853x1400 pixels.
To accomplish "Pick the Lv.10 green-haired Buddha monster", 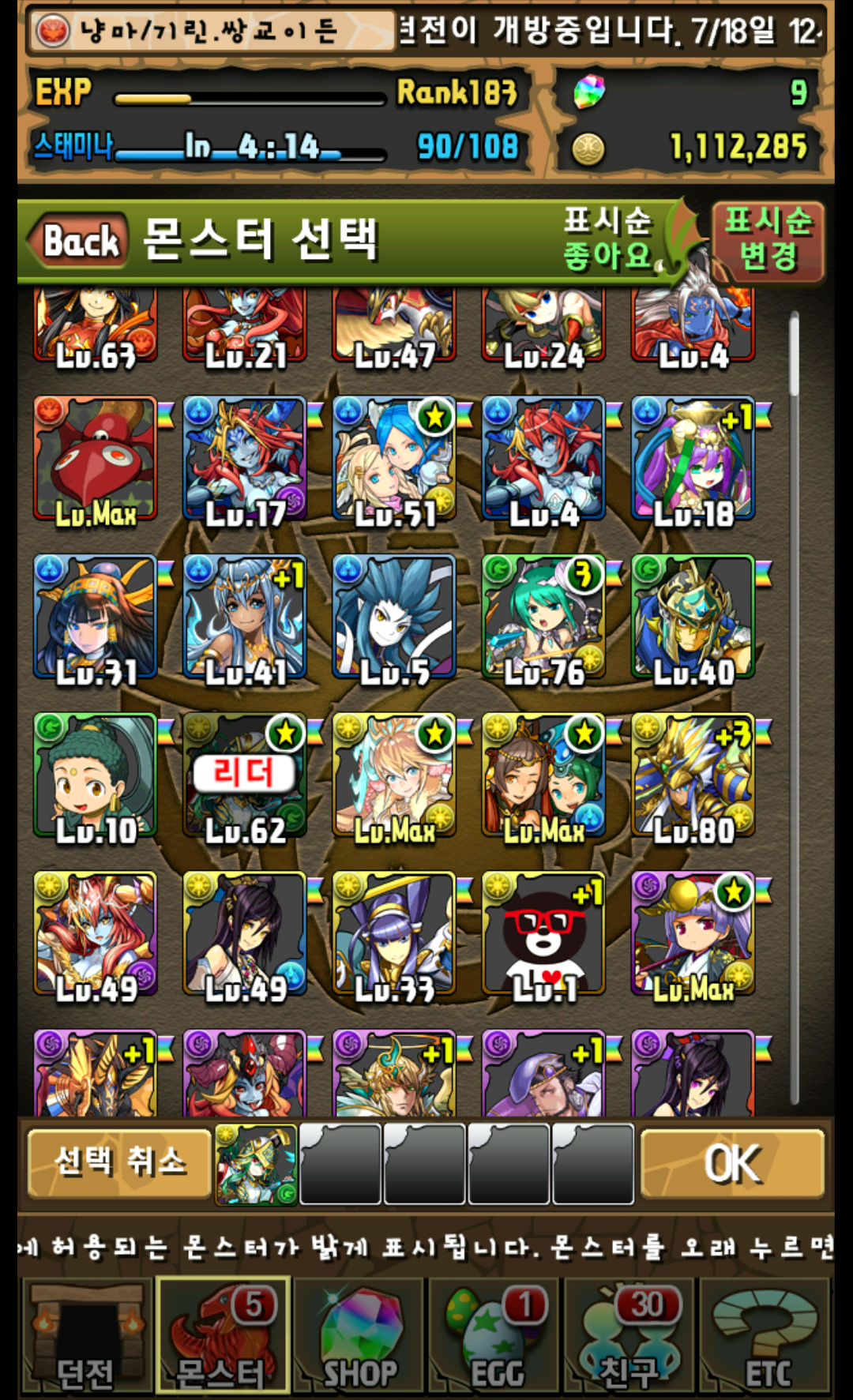I will [95, 775].
